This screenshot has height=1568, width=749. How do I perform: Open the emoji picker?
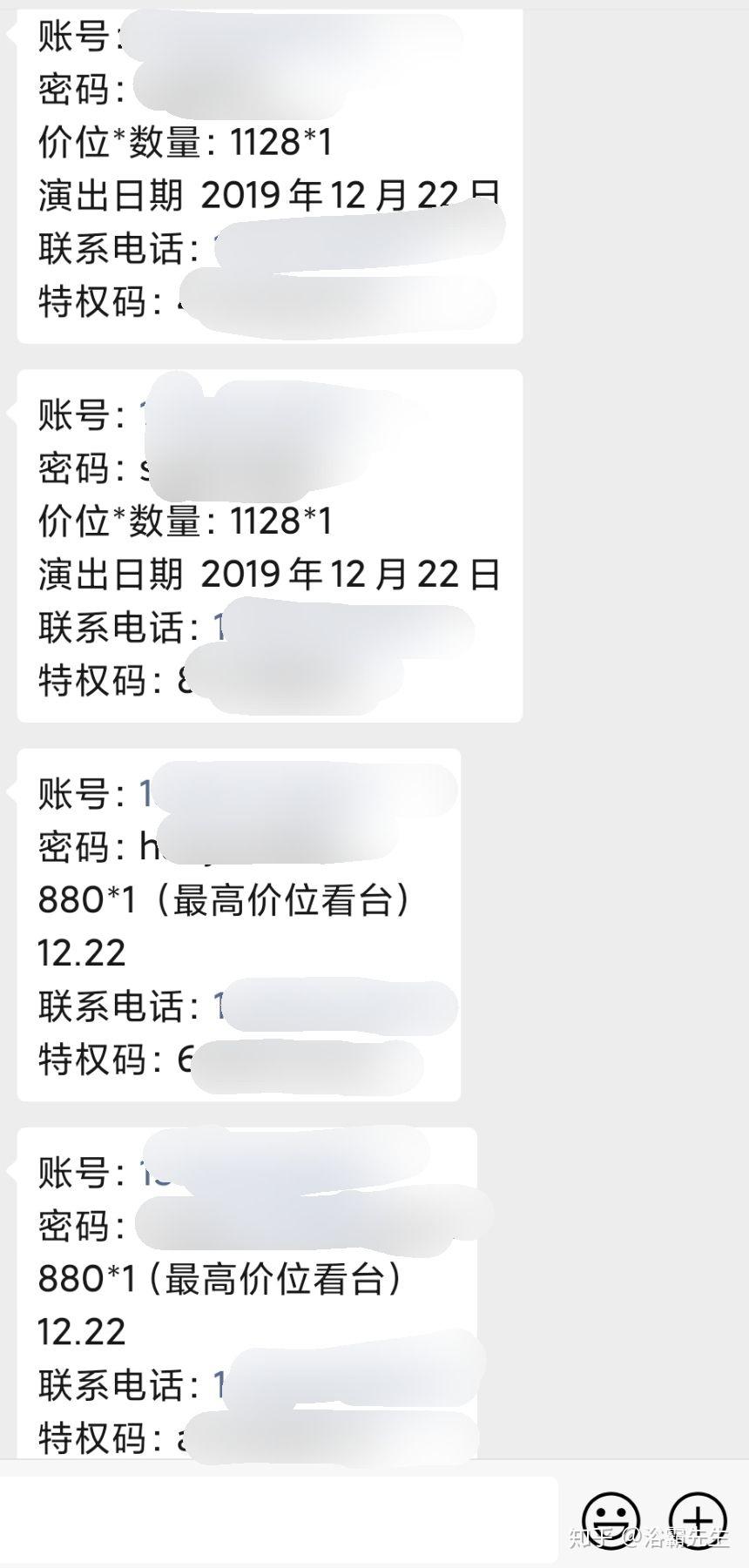[611, 1519]
